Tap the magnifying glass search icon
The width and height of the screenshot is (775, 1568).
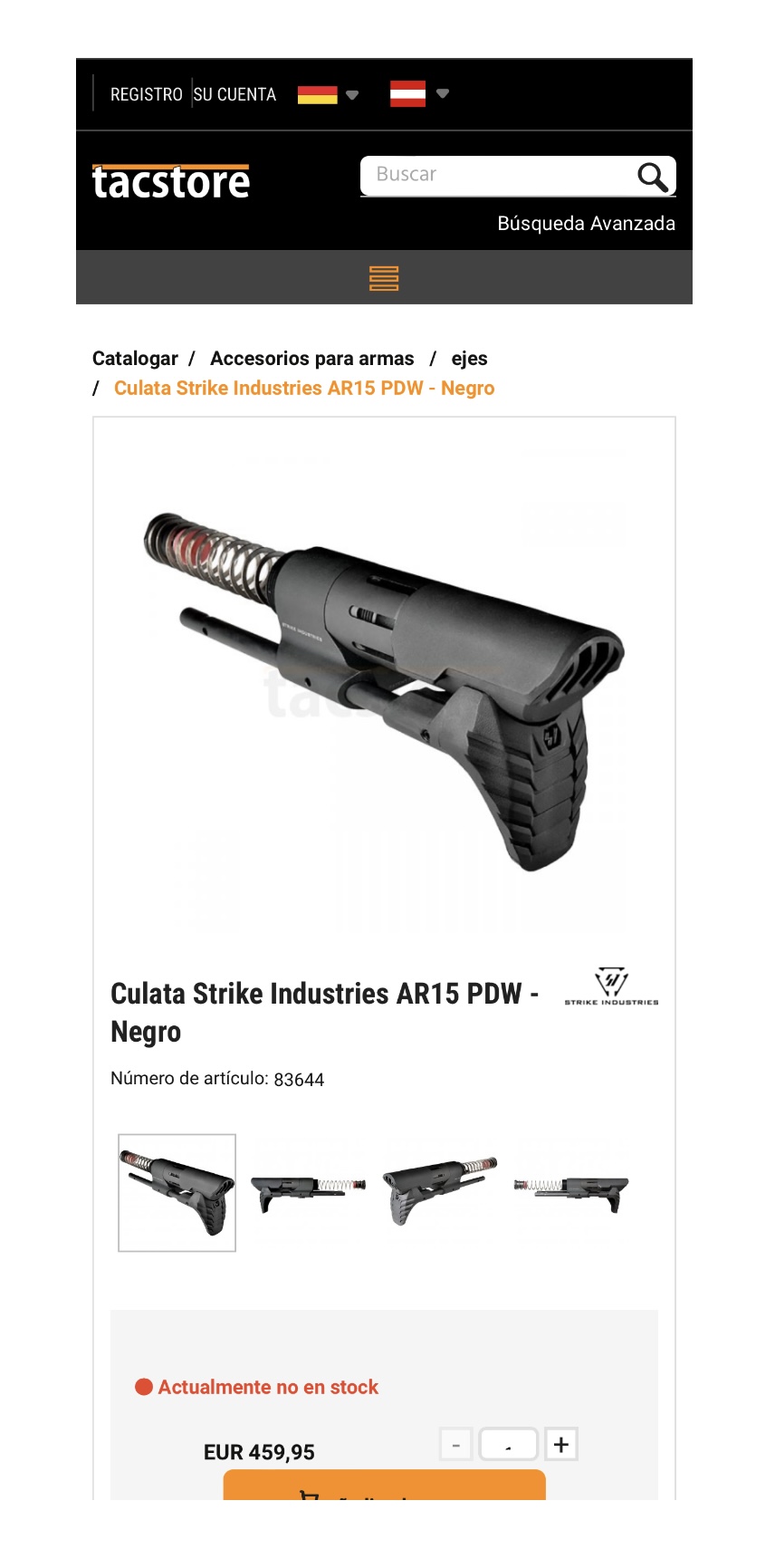(652, 177)
